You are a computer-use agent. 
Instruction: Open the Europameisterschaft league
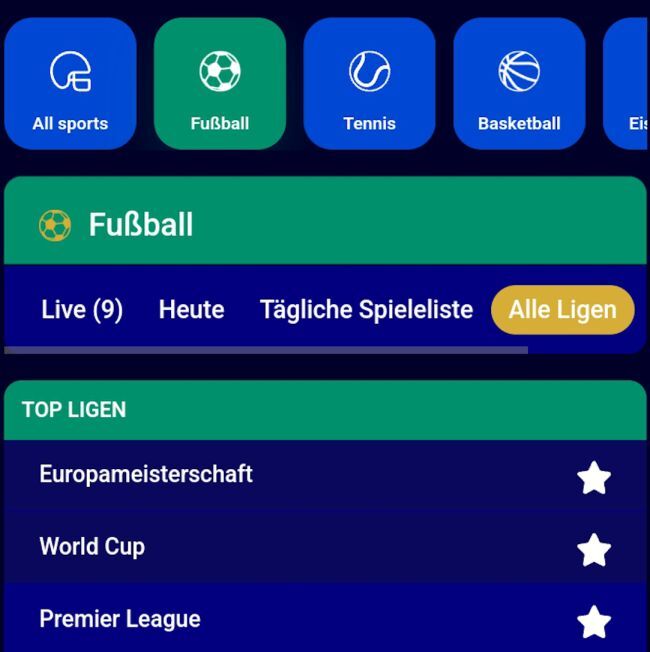tap(146, 474)
